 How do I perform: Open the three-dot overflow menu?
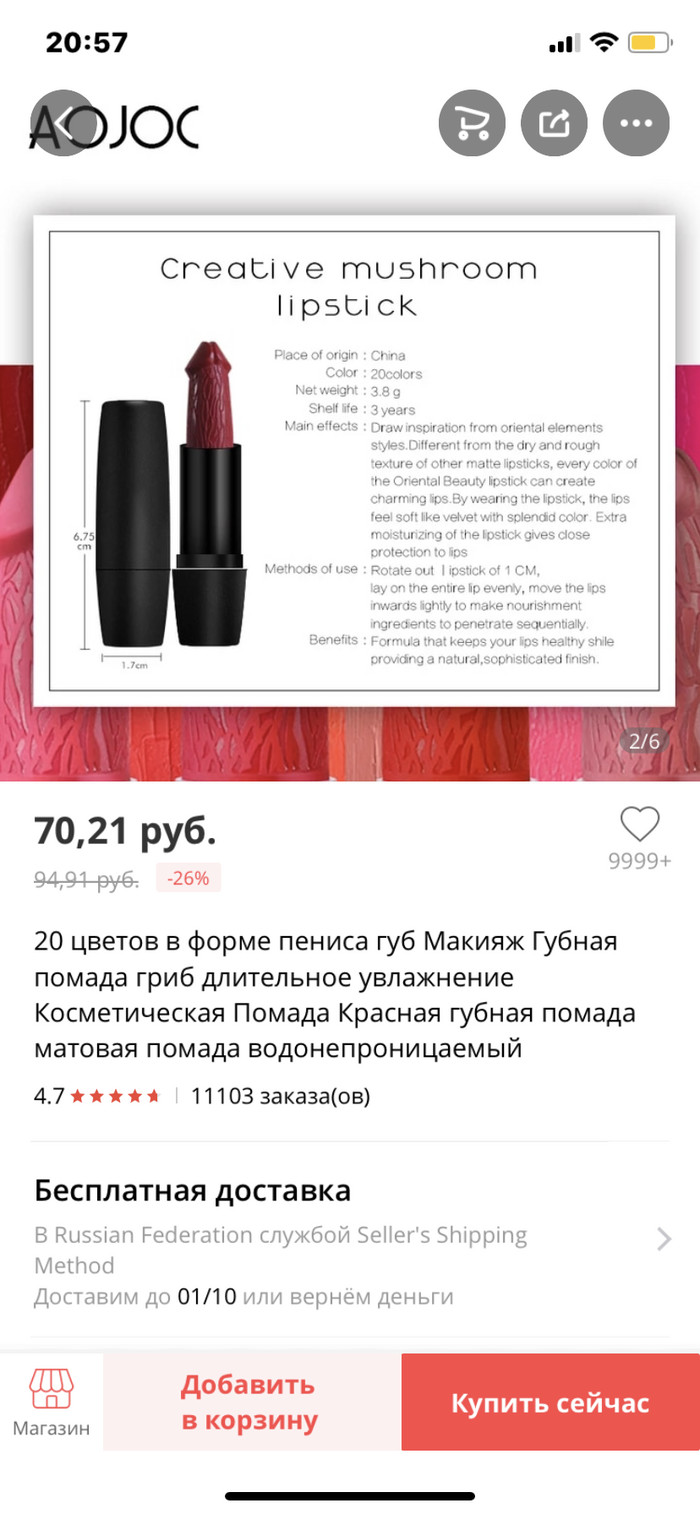click(x=636, y=123)
